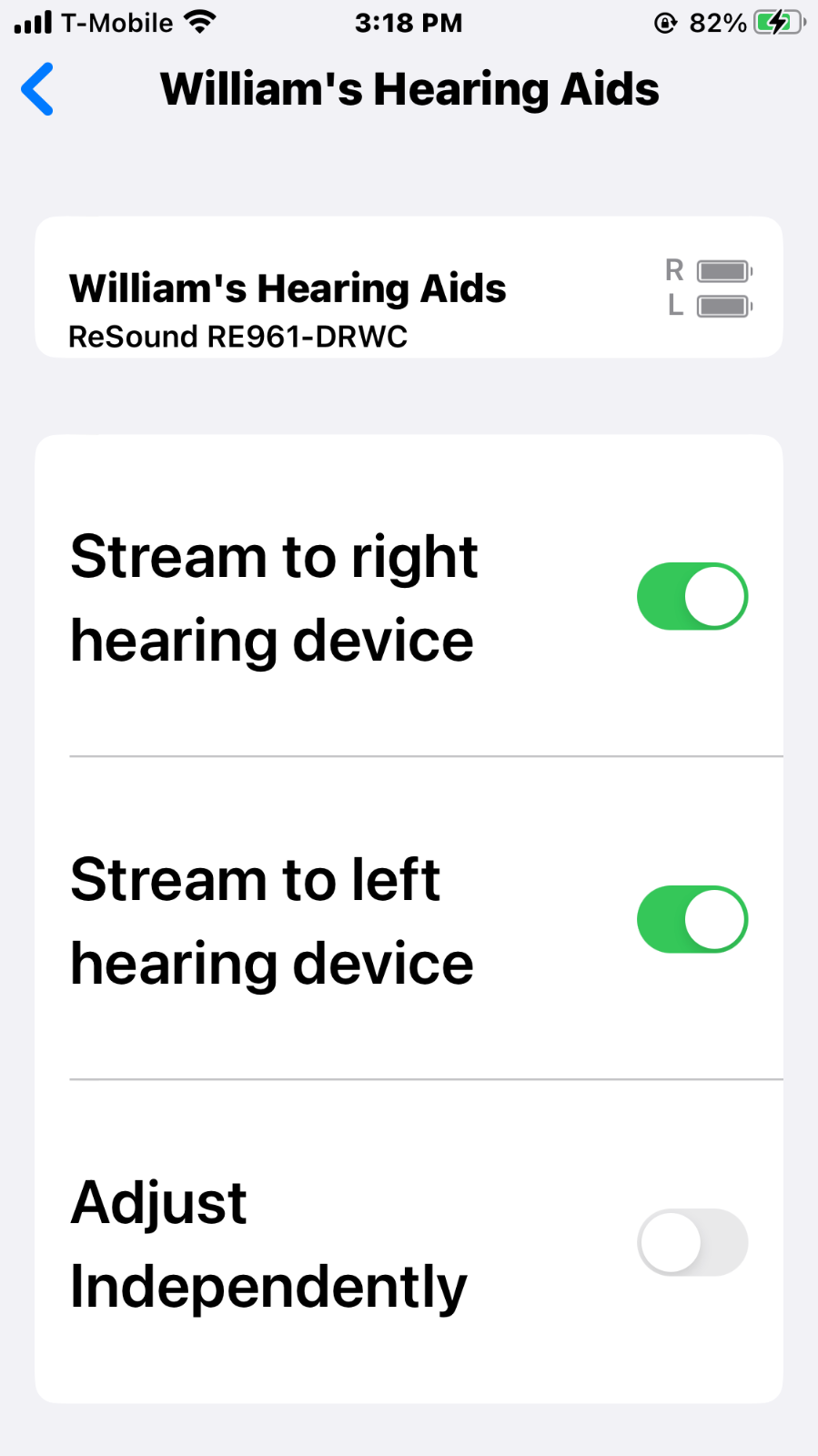The image size is (818, 1456).
Task: Tap the 82% battery percentage
Action: click(721, 24)
